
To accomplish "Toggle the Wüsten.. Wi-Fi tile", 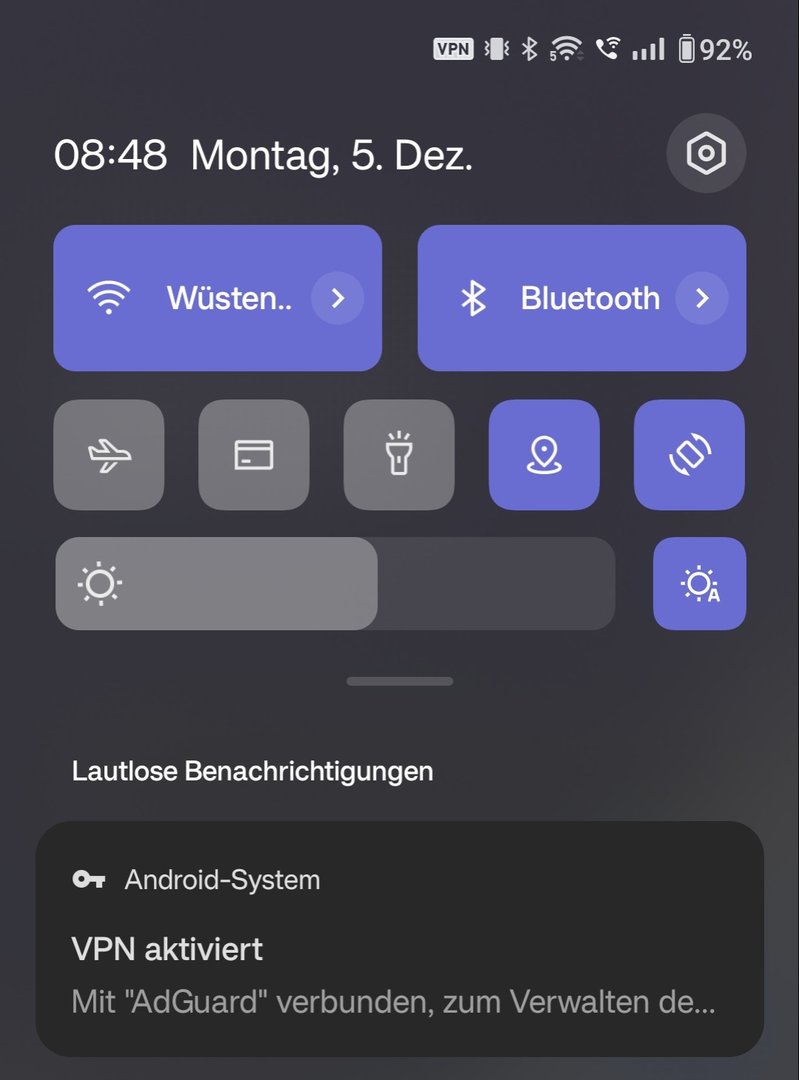I will 180,298.
